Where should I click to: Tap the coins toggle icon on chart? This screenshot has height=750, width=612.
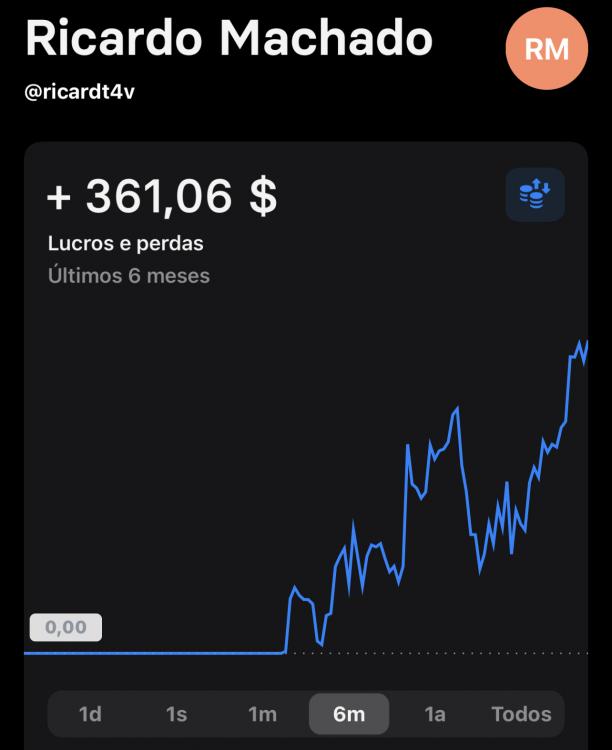click(x=535, y=194)
